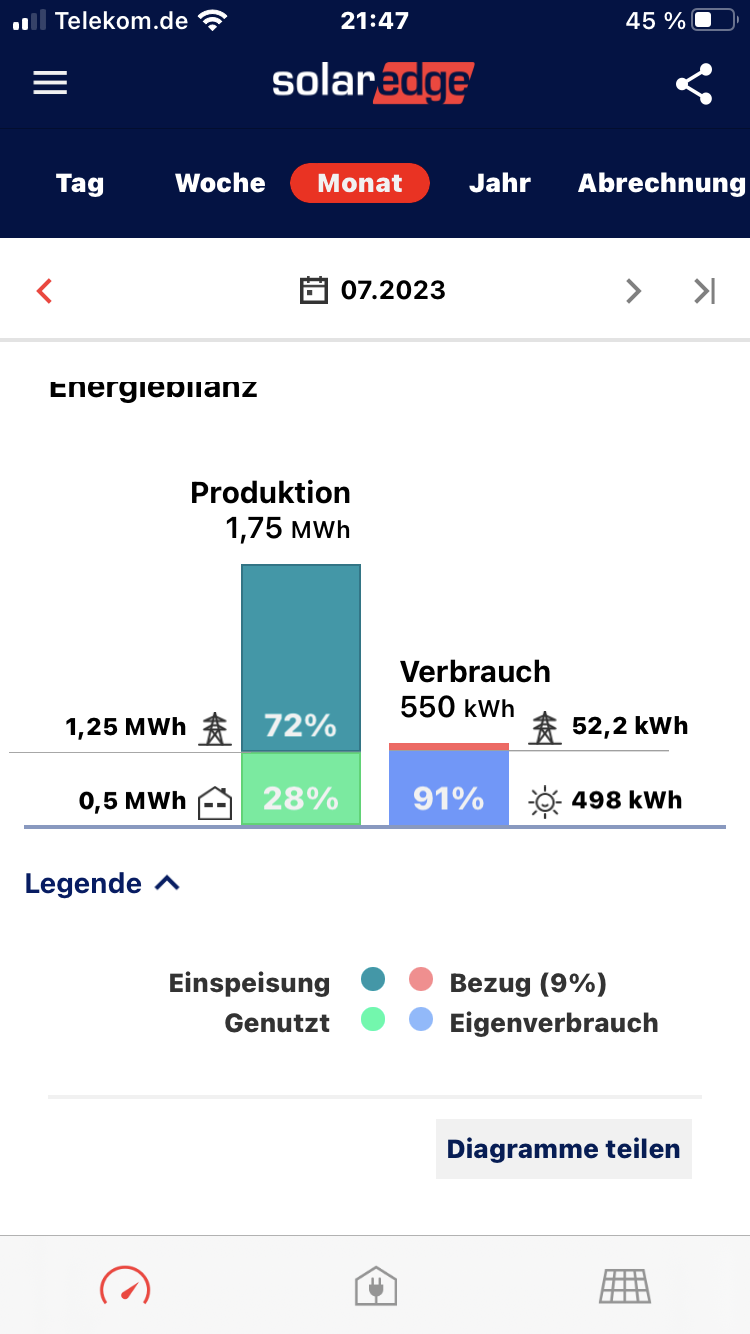
Task: Open the date picker for 07.2023
Action: click(x=373, y=291)
